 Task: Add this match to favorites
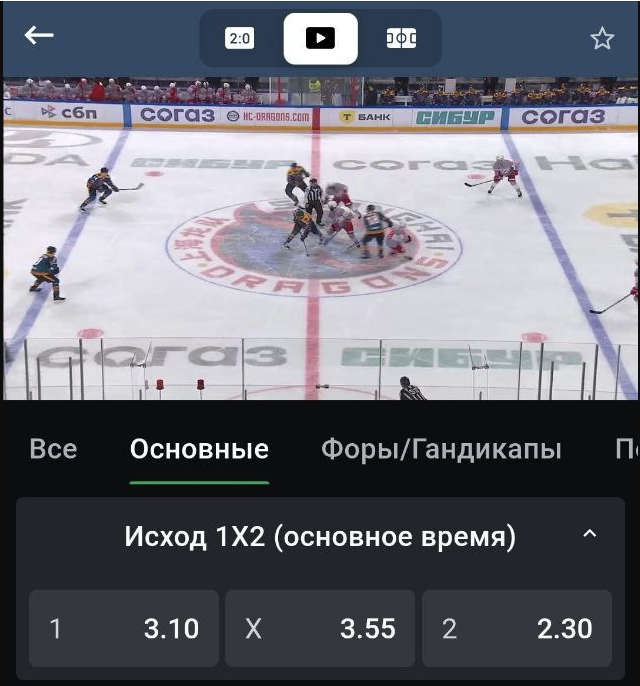pyautogui.click(x=602, y=39)
